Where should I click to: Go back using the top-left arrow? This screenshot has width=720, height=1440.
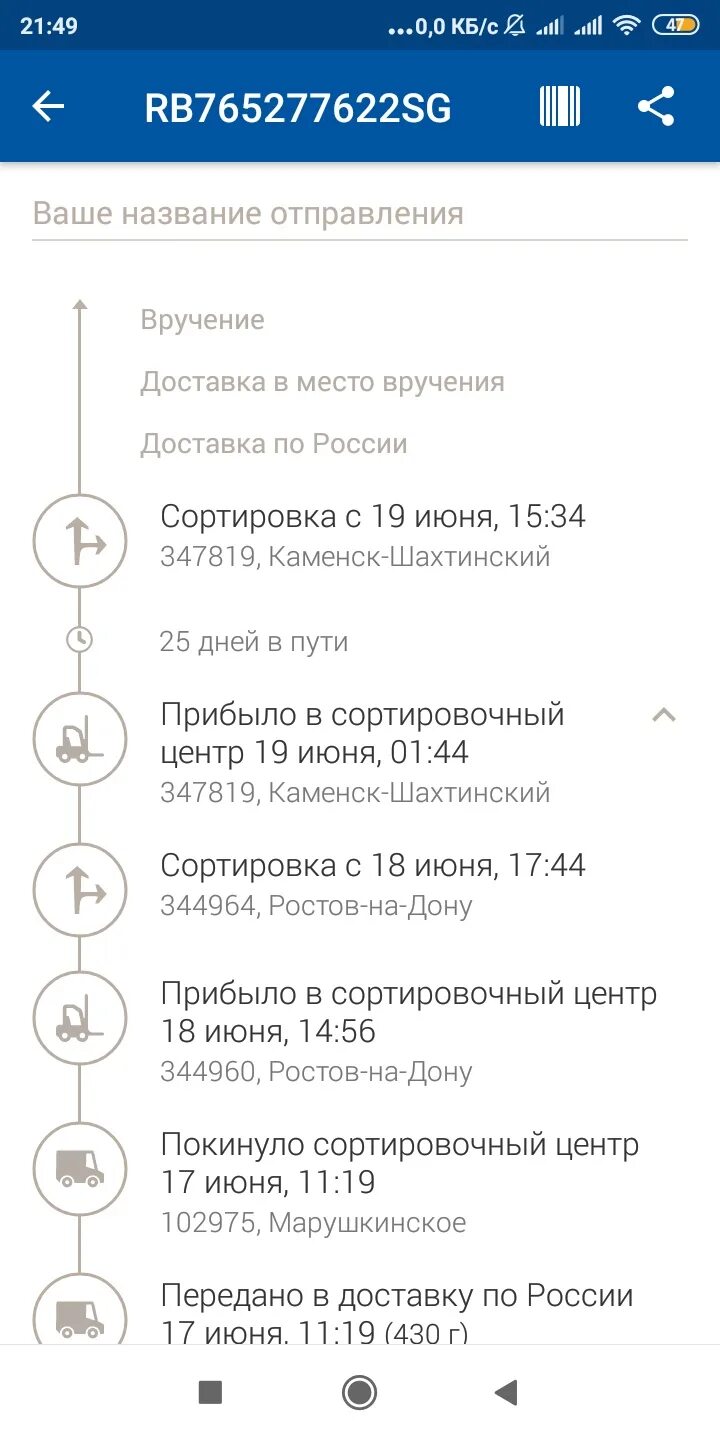[x=48, y=107]
